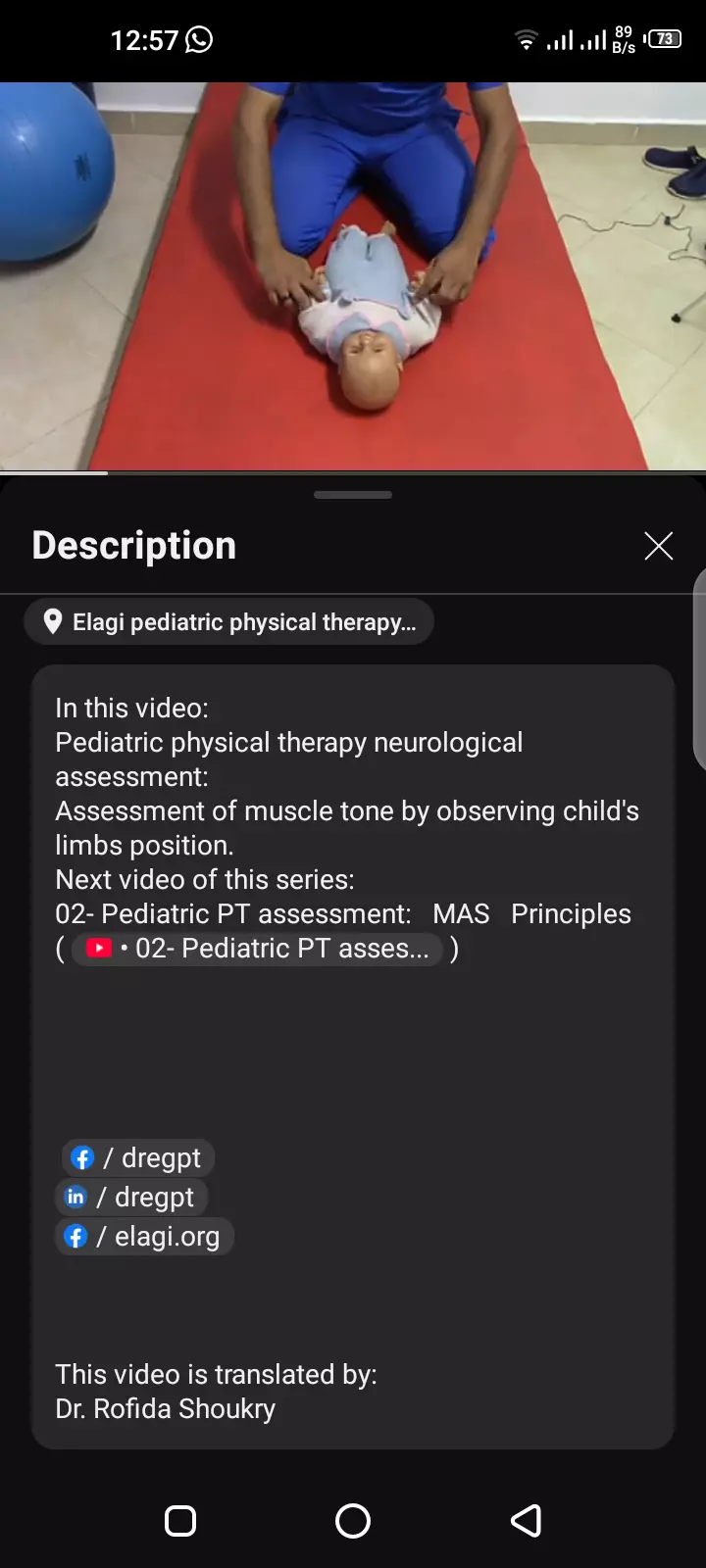
Task: Tap the description panel drag handle
Action: pos(353,495)
